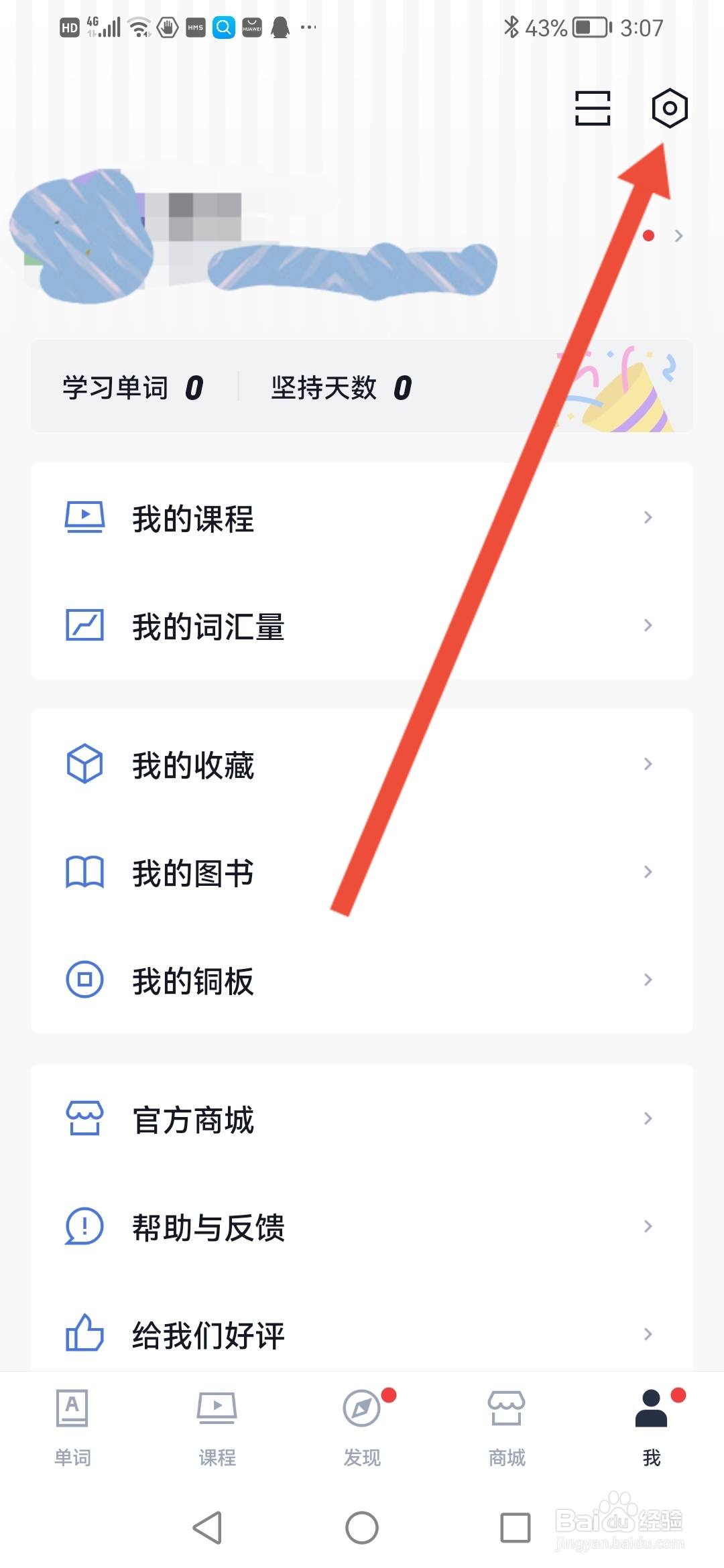
Task: Click the list icon beside settings
Action: click(x=593, y=109)
